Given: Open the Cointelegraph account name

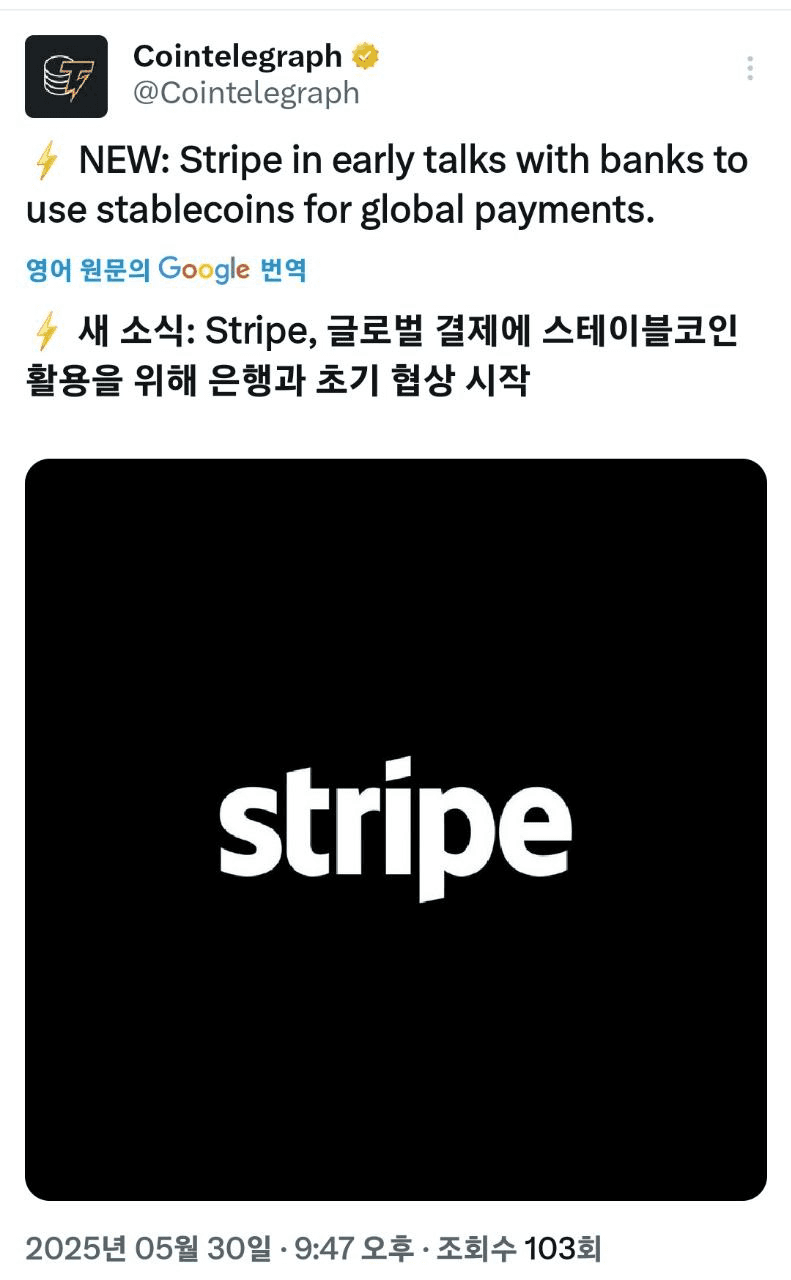Looking at the screenshot, I should coord(238,57).
